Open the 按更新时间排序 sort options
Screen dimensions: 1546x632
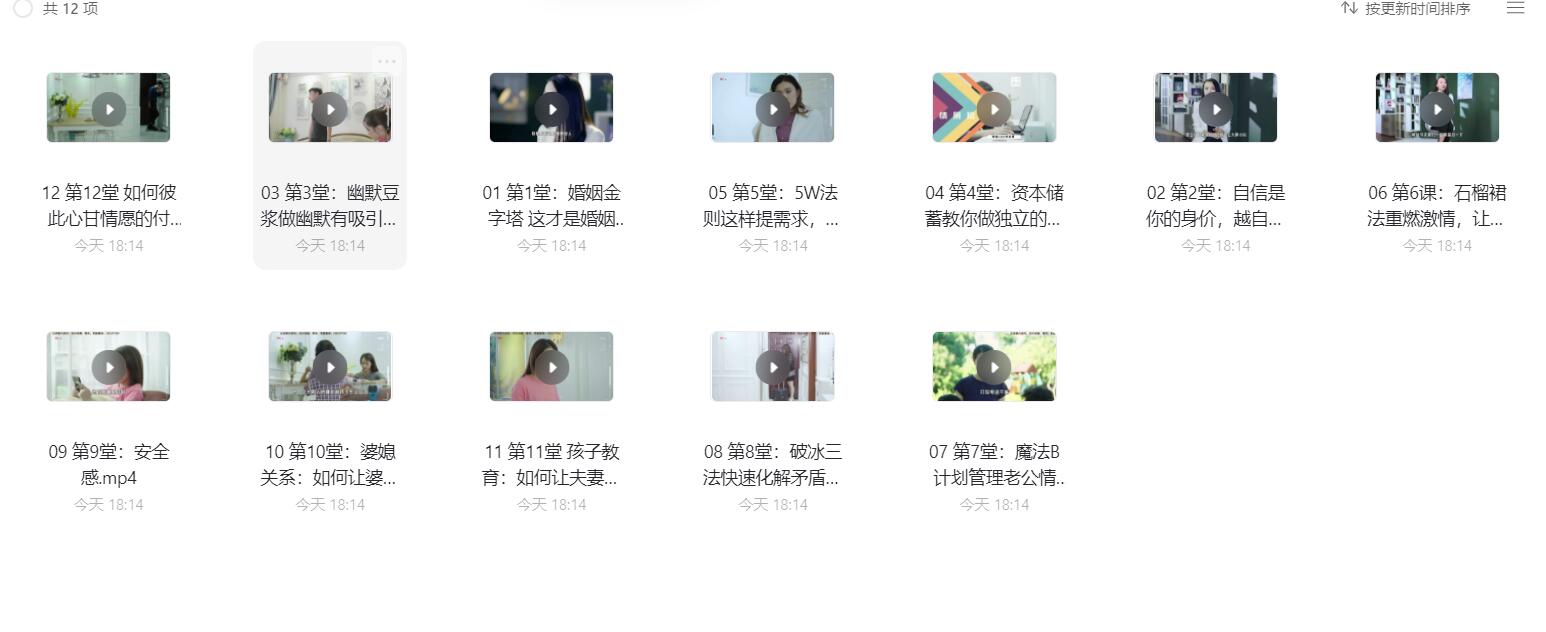pos(1406,9)
